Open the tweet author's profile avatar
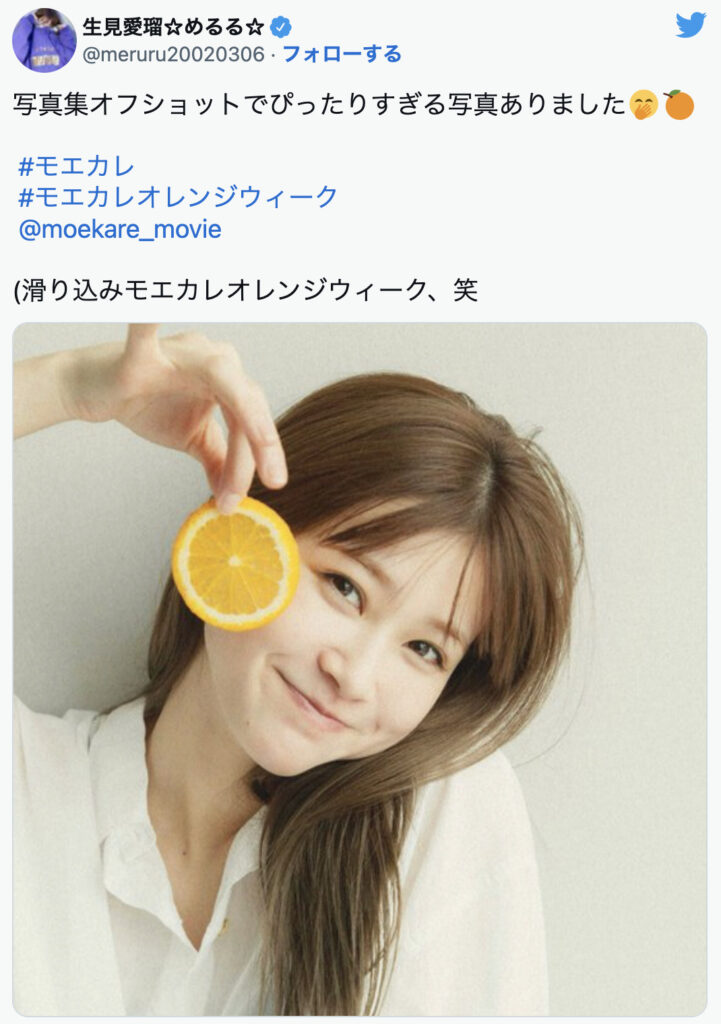This screenshot has width=721, height=1024. 44,40
